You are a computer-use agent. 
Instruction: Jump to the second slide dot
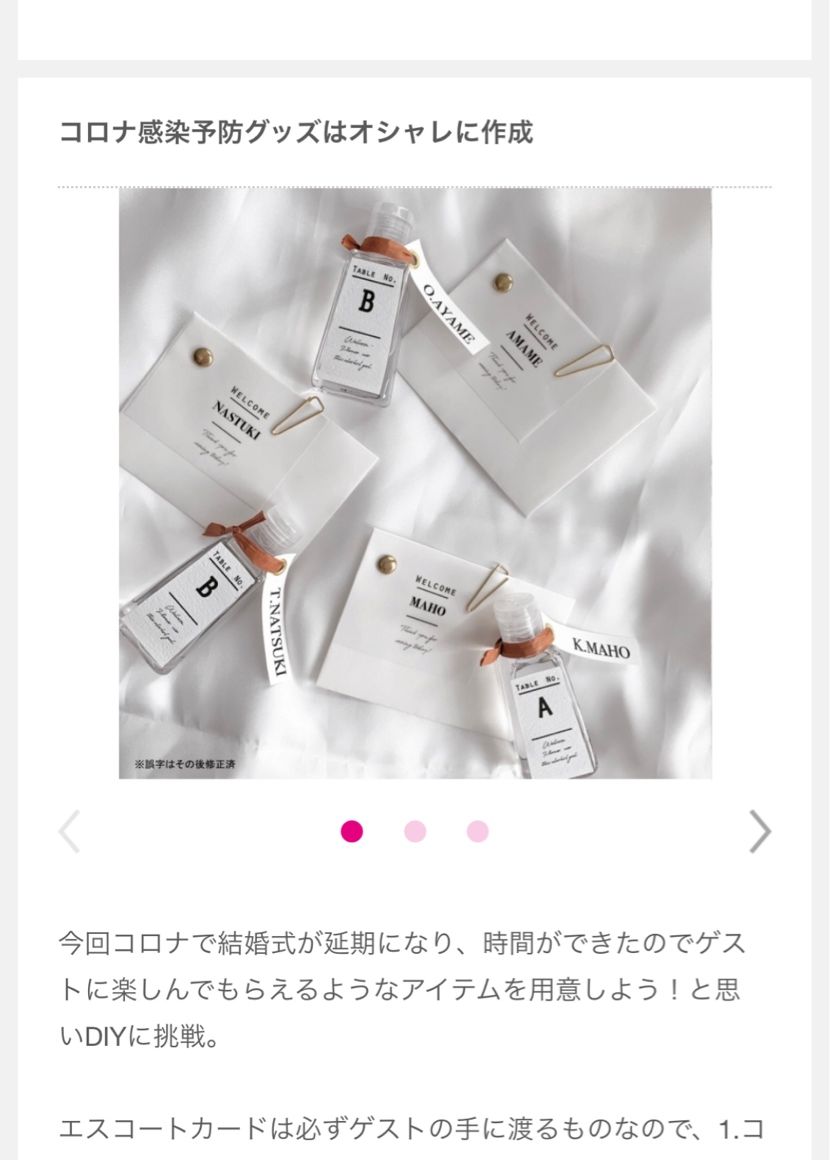tap(415, 831)
